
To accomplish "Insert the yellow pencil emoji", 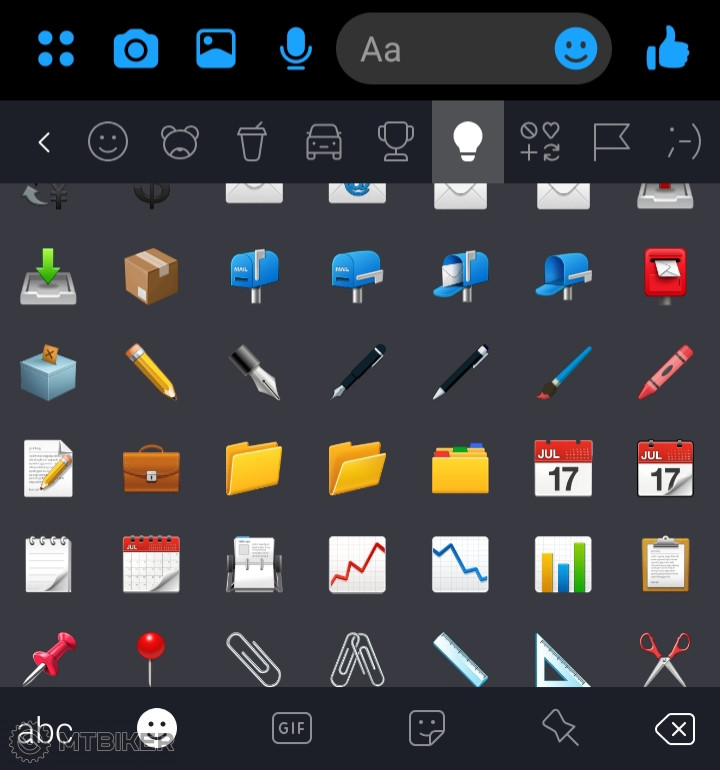I will click(151, 371).
